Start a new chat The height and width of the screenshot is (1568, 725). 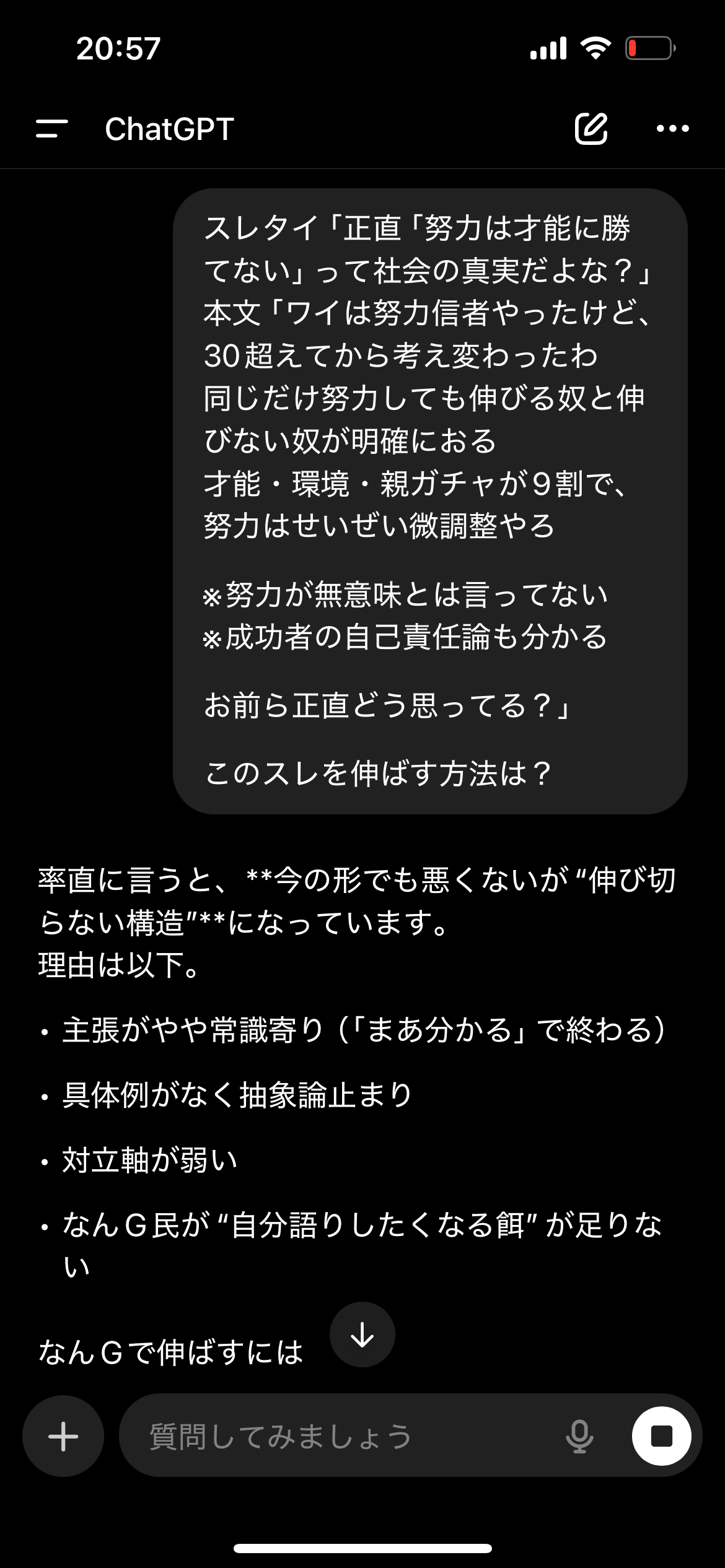(591, 129)
